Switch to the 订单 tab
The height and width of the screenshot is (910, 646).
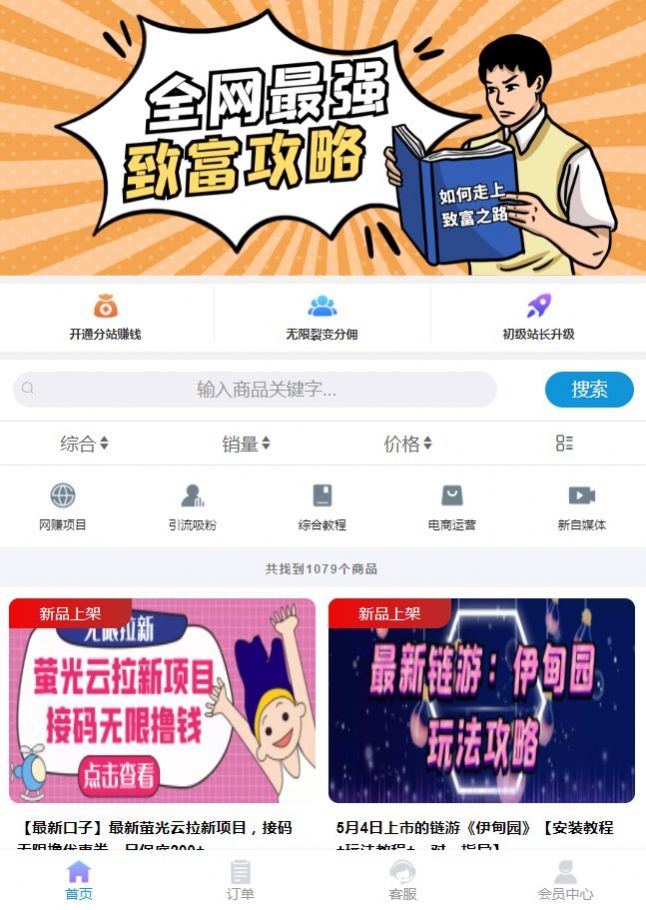240,880
